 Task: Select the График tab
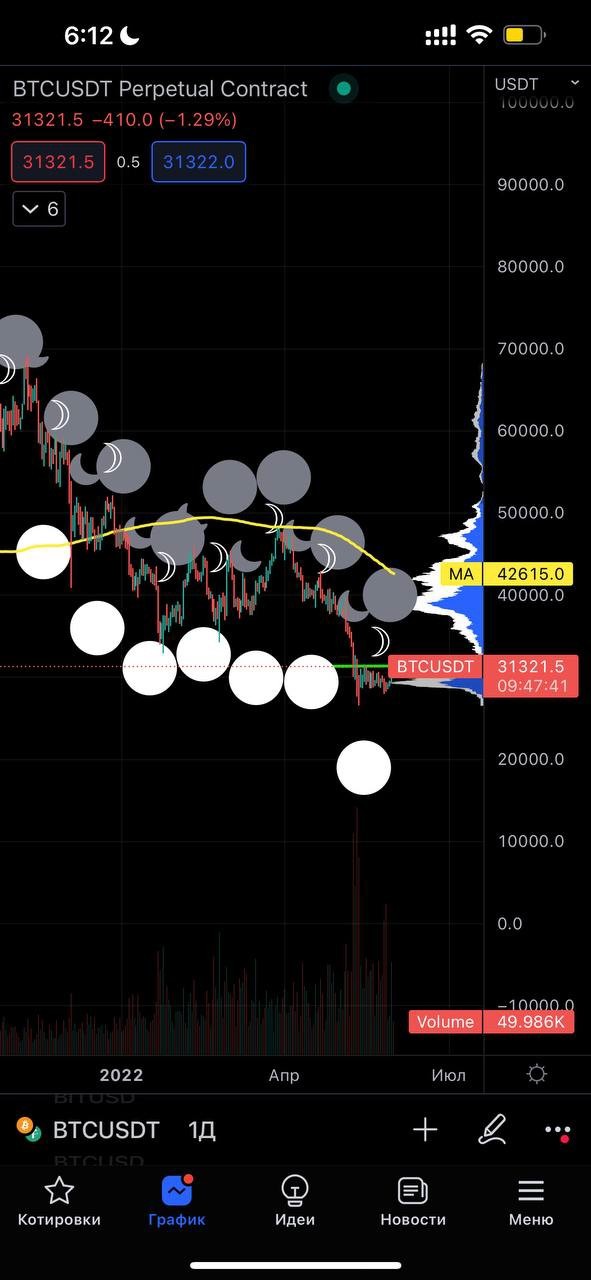[177, 1201]
